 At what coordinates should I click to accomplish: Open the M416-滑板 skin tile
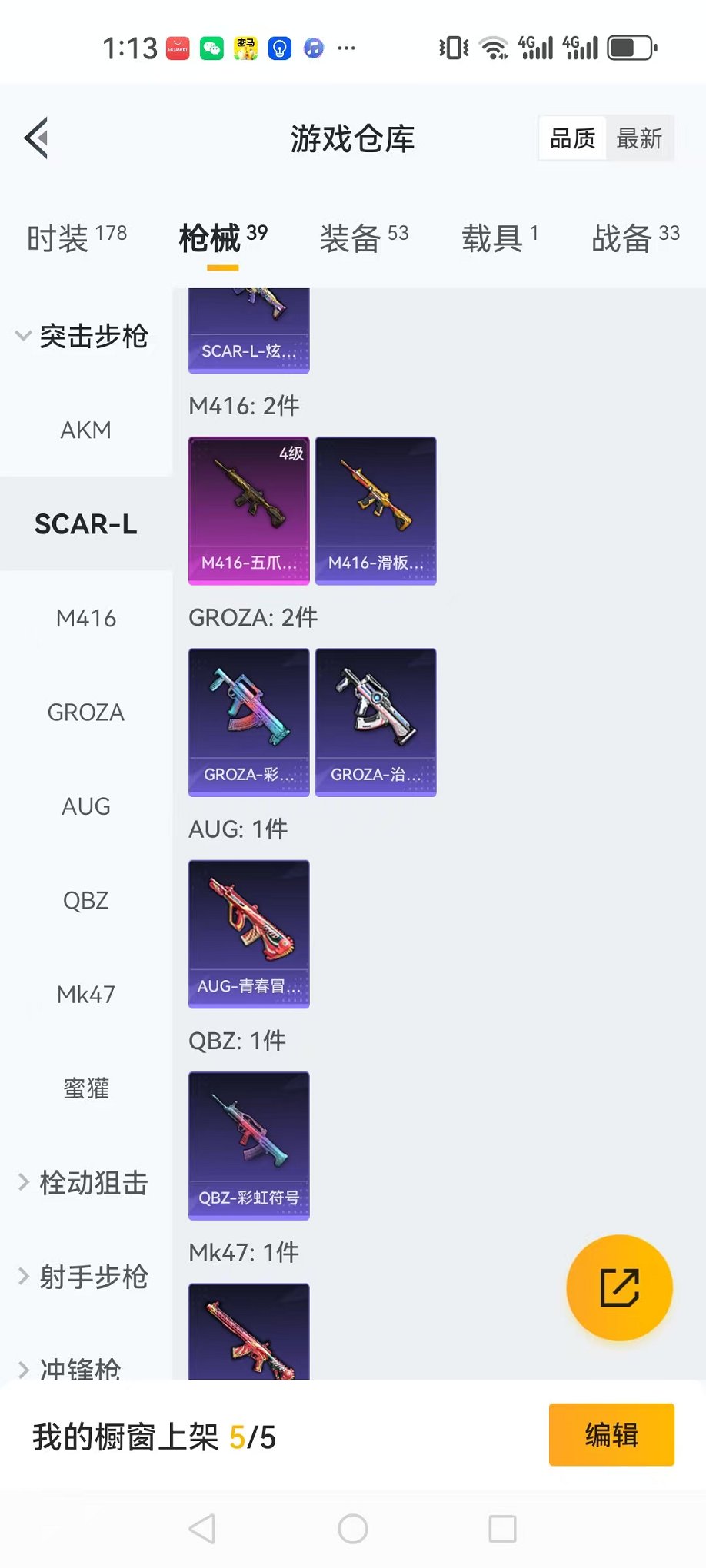[376, 510]
